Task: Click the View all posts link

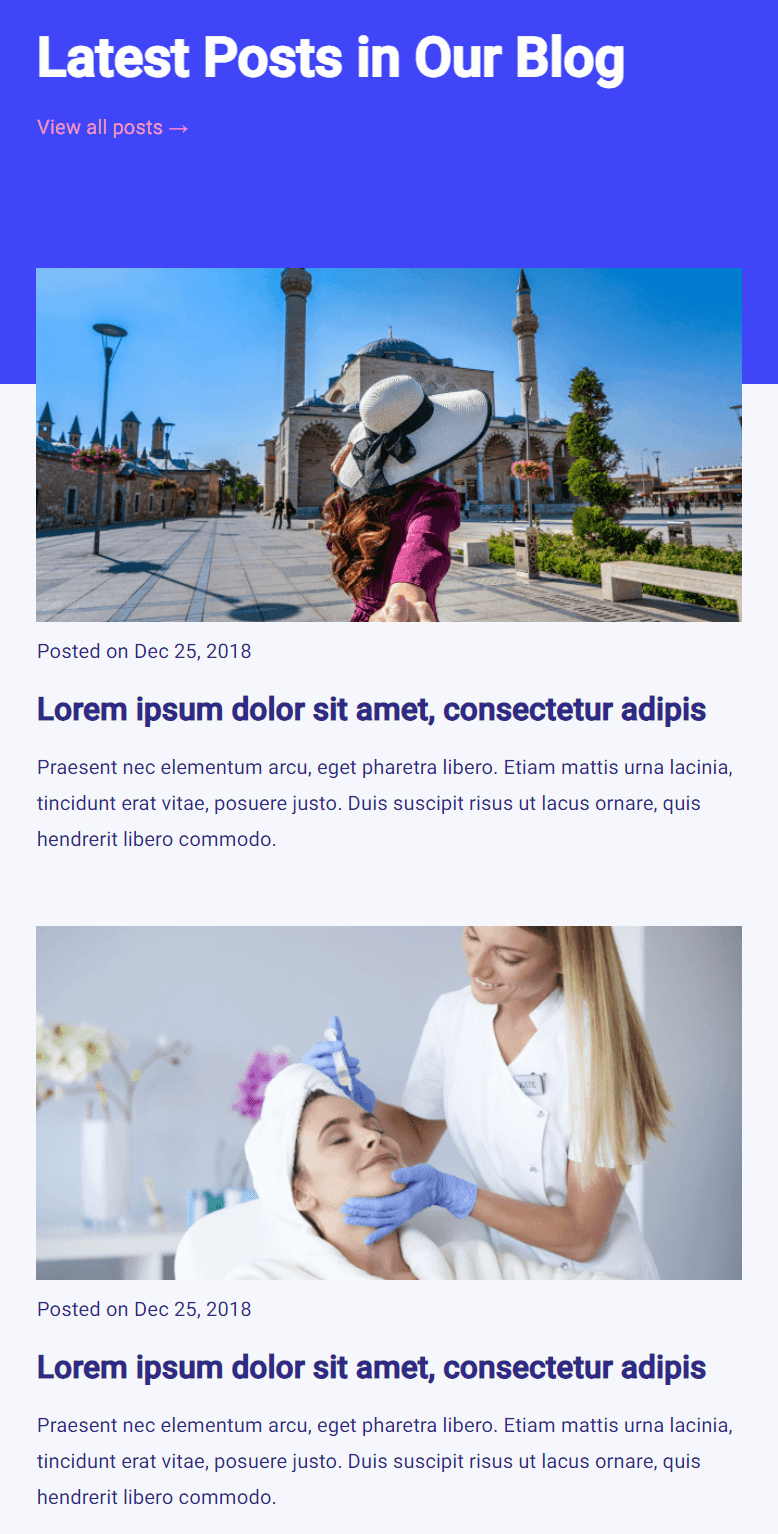Action: click(x=100, y=127)
